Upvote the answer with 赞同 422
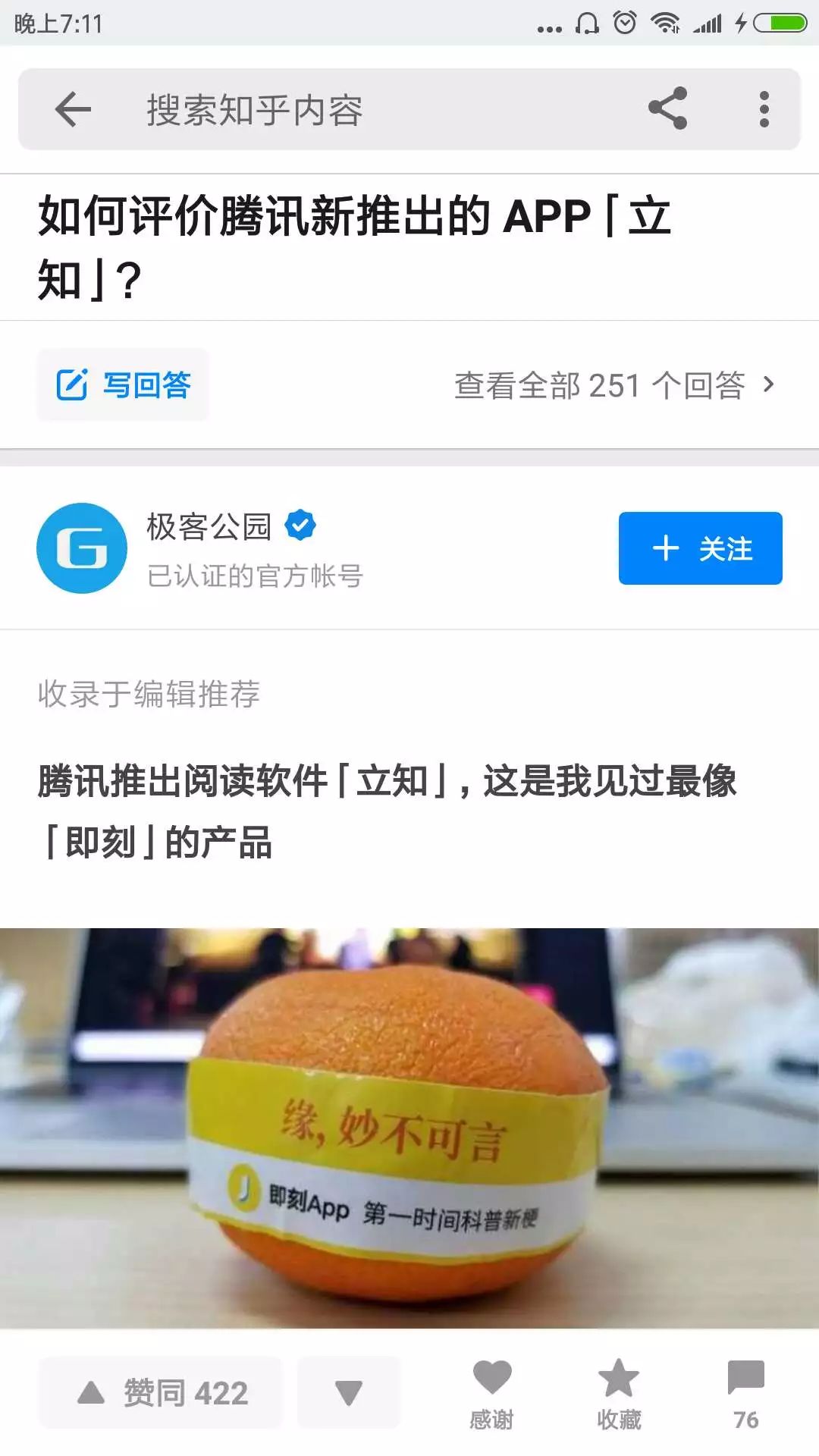The height and width of the screenshot is (1456, 819). (x=161, y=1393)
